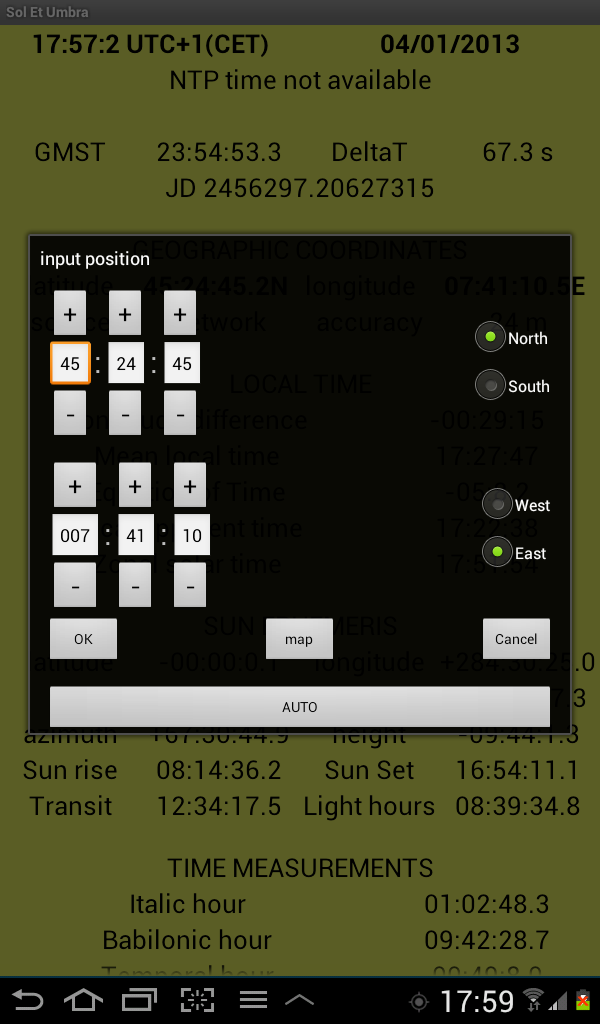Tap AUTO to detect position automatically
This screenshot has width=600, height=1024.
tap(300, 707)
